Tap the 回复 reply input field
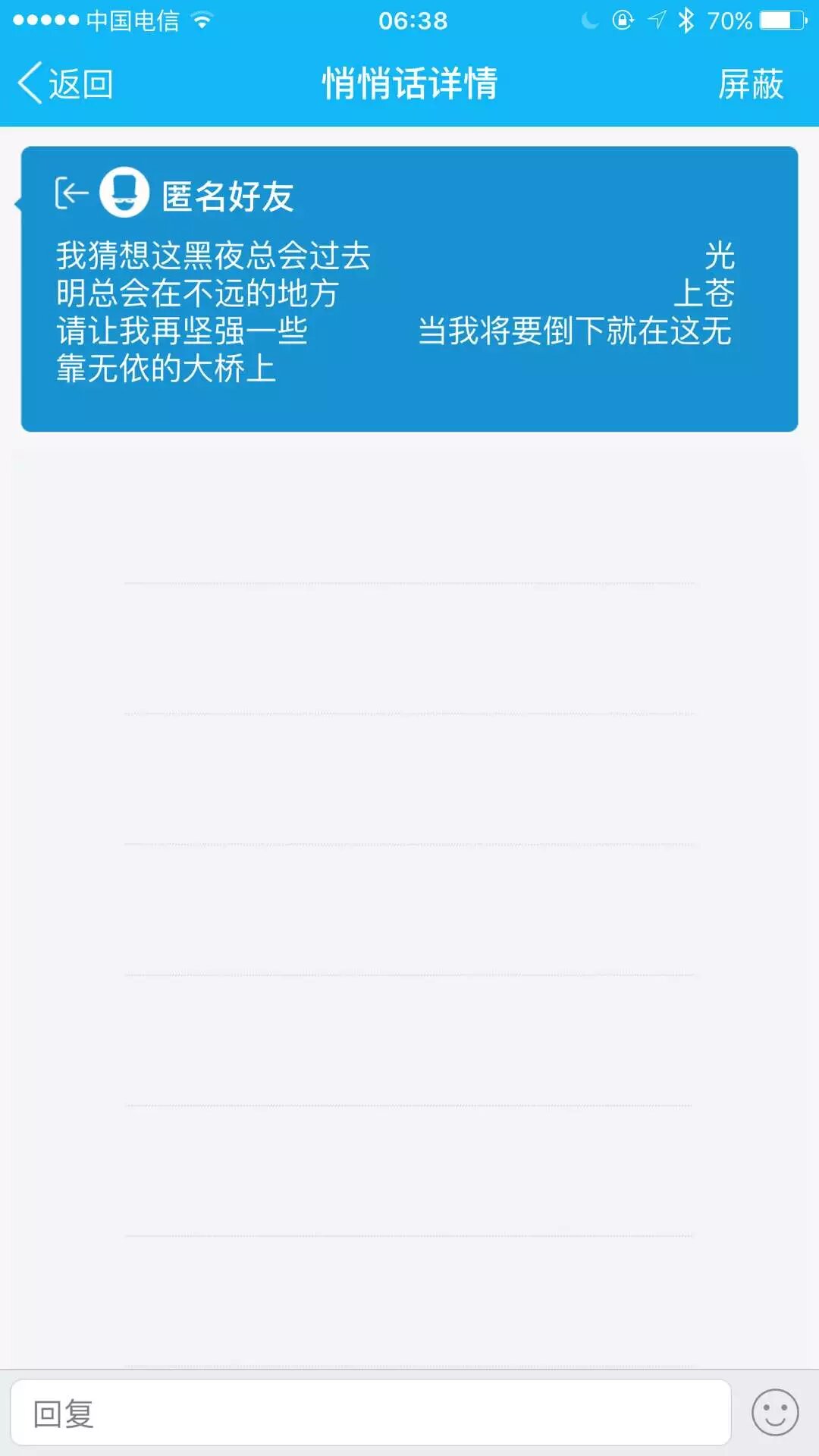819x1456 pixels. point(370,1413)
